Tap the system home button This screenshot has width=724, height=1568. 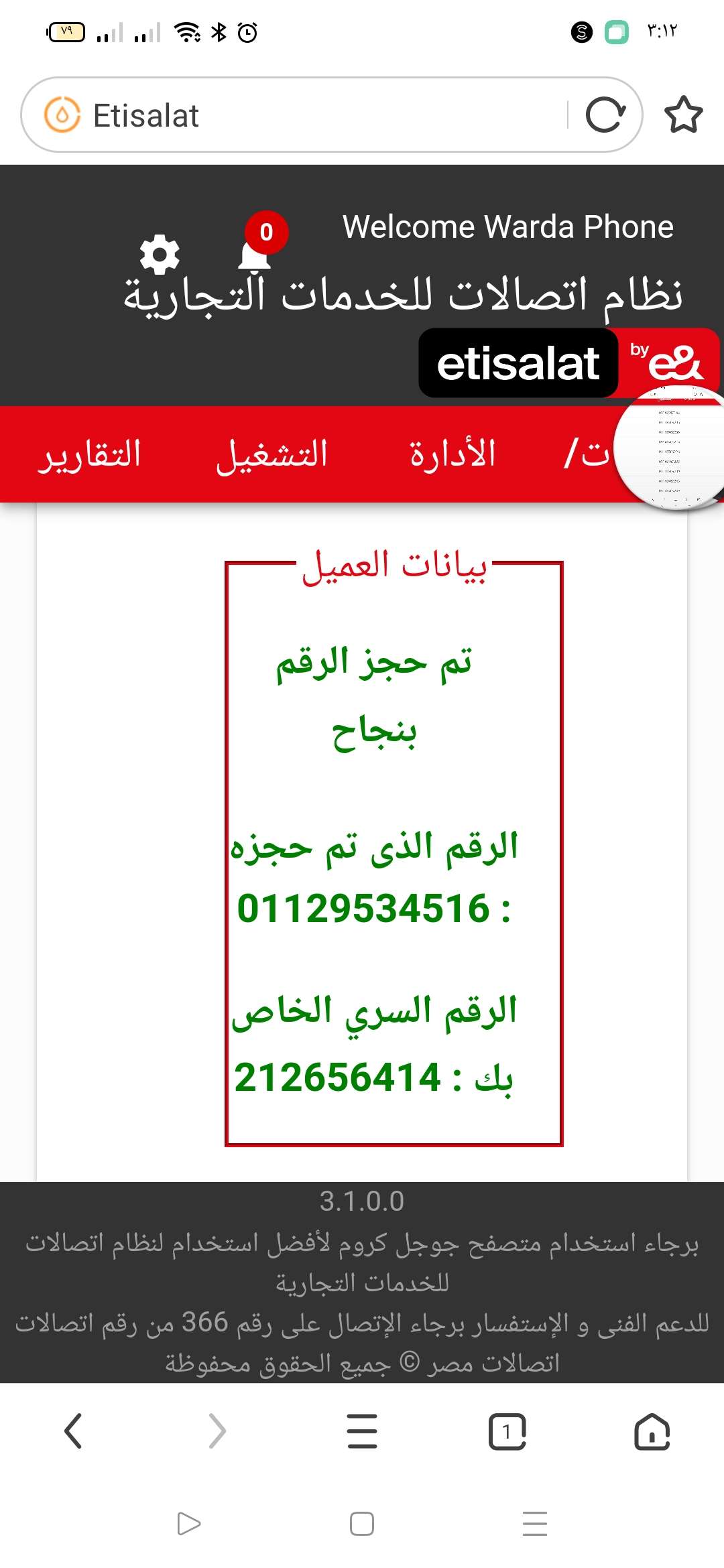(362, 1524)
